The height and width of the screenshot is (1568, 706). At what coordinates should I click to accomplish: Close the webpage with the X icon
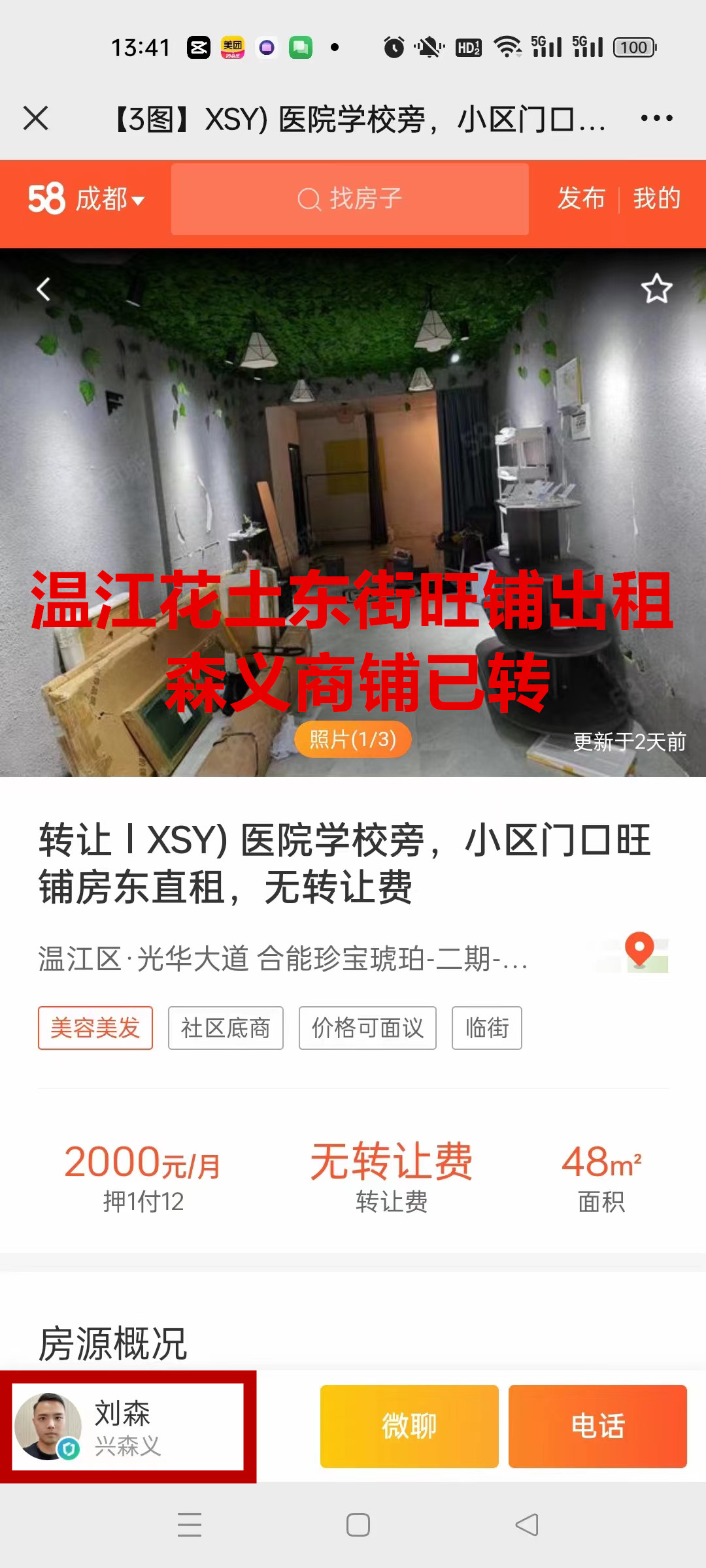(x=36, y=118)
